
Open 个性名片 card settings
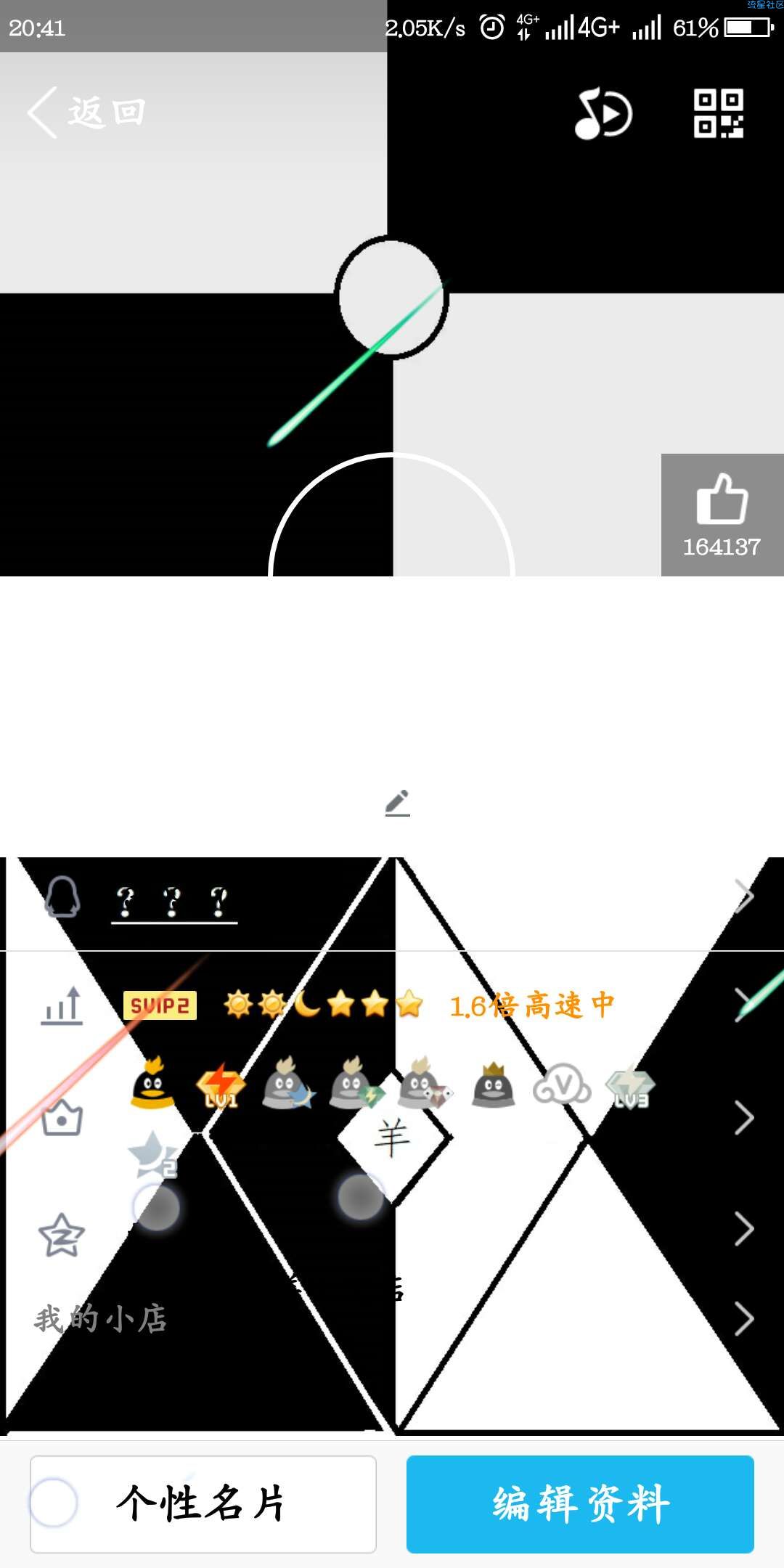tap(203, 1504)
